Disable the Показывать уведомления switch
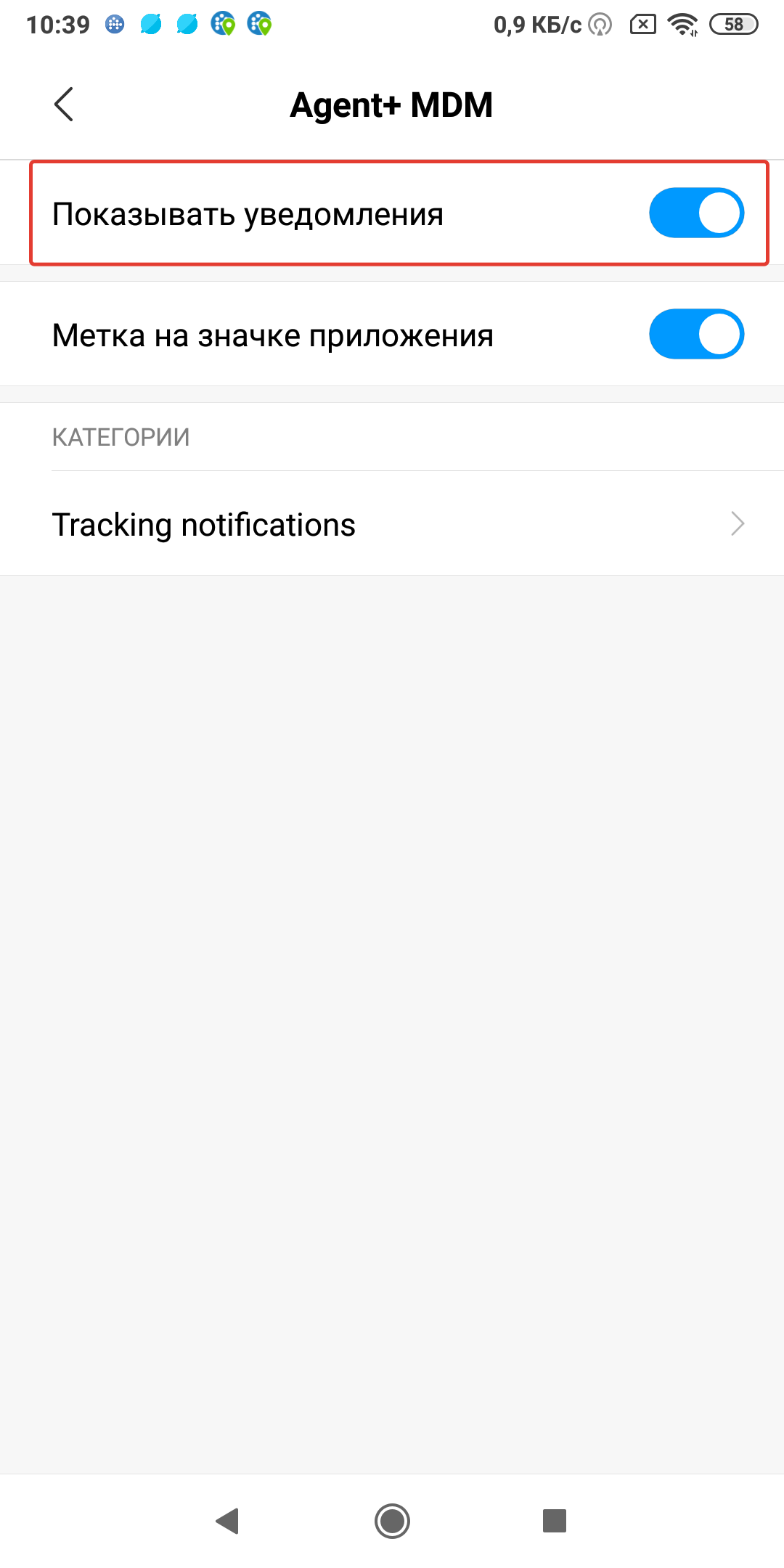784x1568 pixels. click(696, 213)
